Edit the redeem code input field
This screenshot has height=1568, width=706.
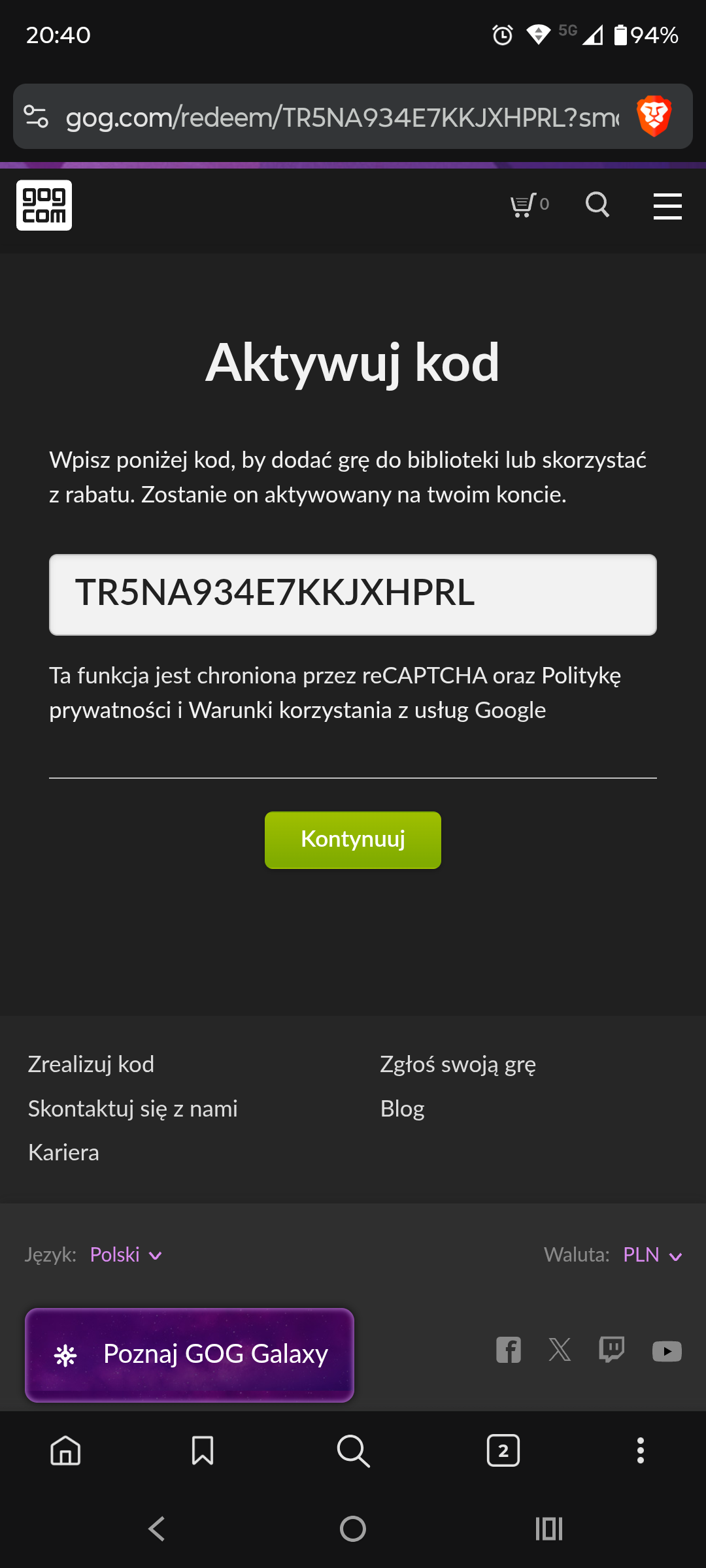tap(353, 595)
